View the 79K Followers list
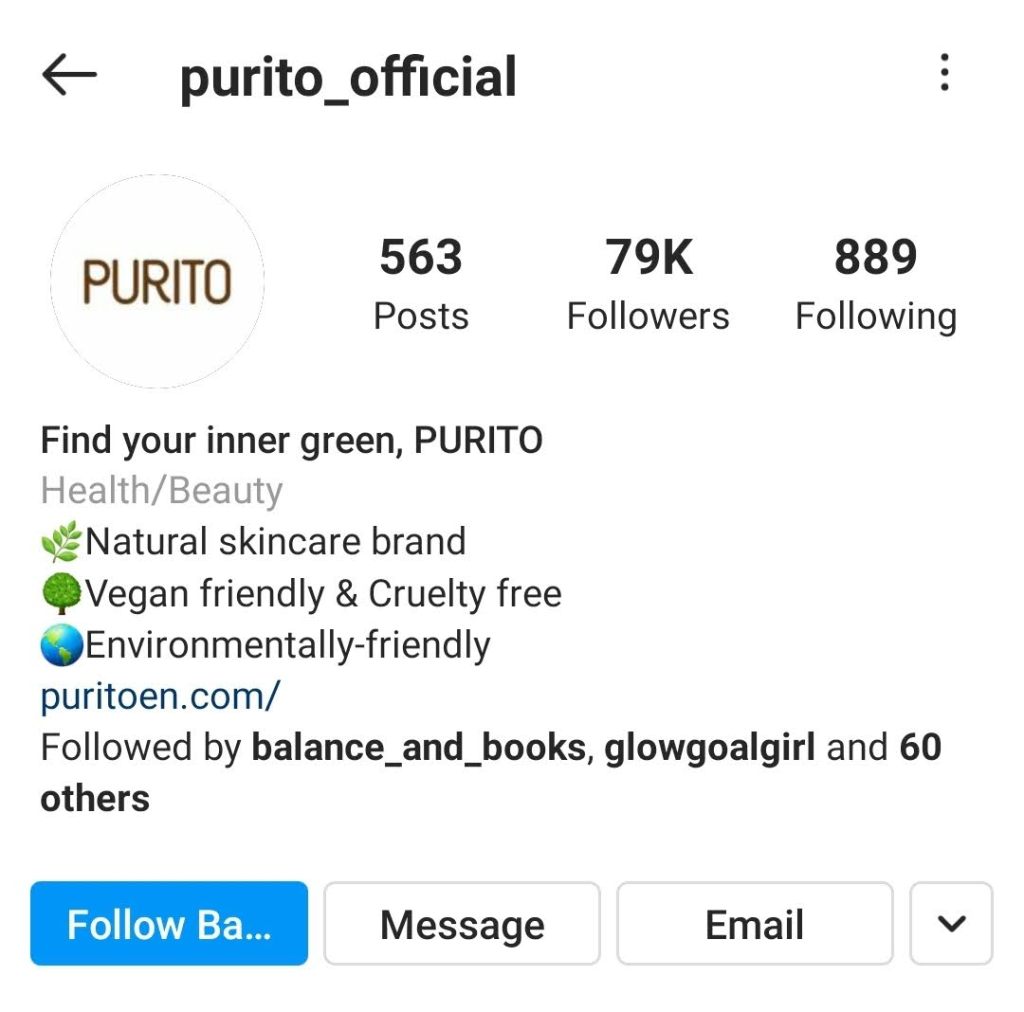1024x1012 pixels. tap(648, 284)
